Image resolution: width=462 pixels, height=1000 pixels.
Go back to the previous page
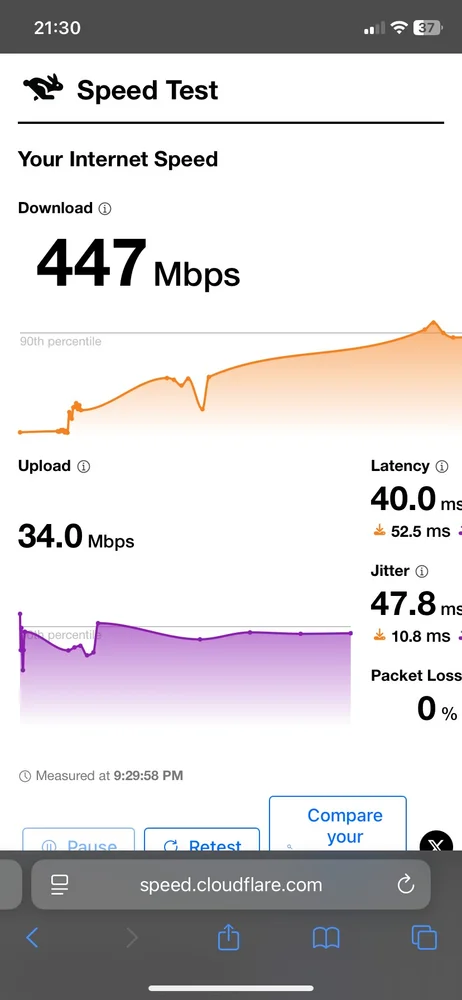click(32, 938)
